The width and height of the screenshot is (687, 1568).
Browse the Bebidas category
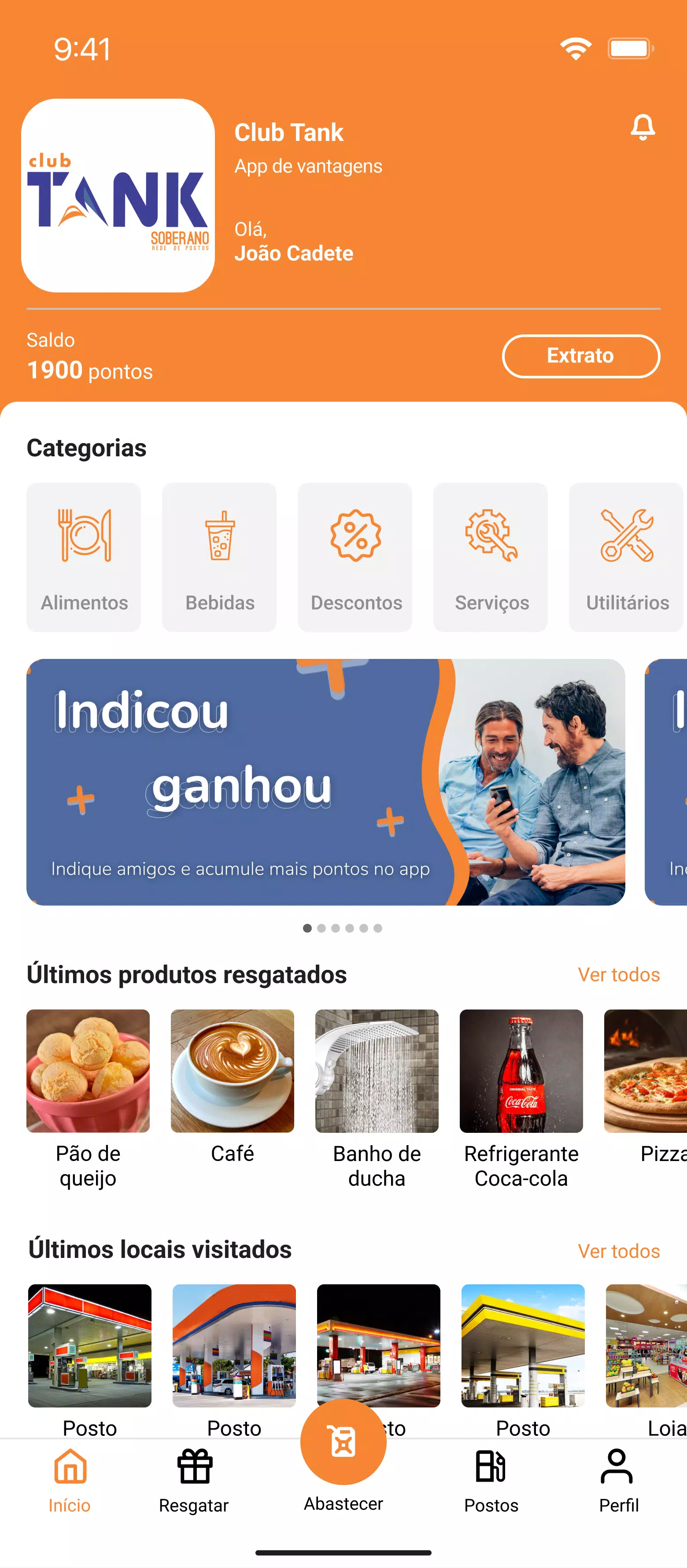pyautogui.click(x=219, y=557)
